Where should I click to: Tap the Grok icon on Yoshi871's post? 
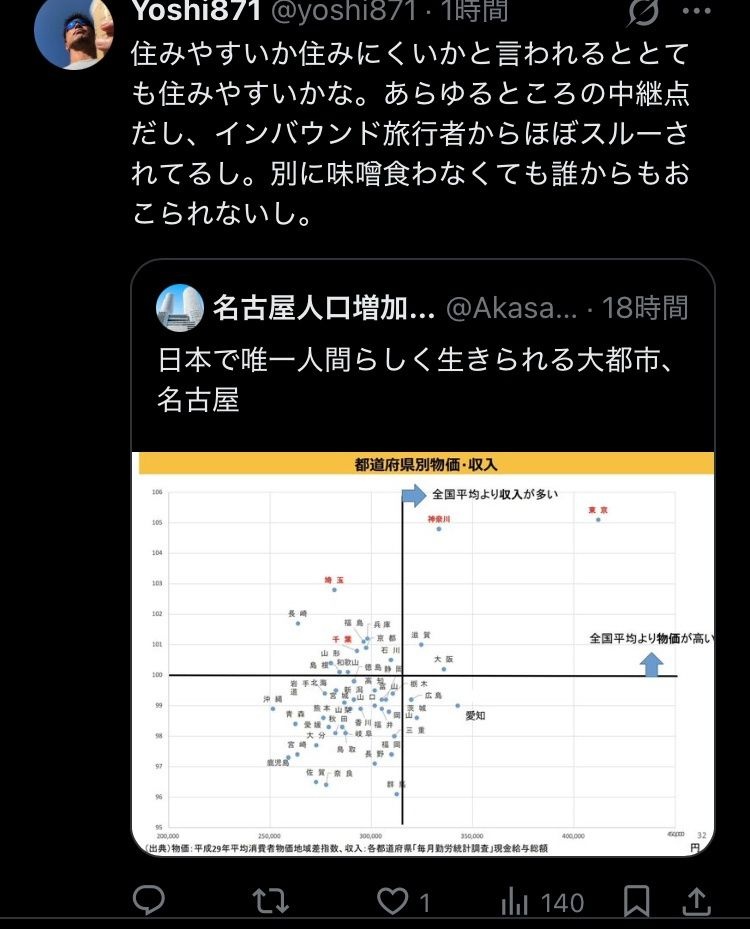tap(643, 14)
